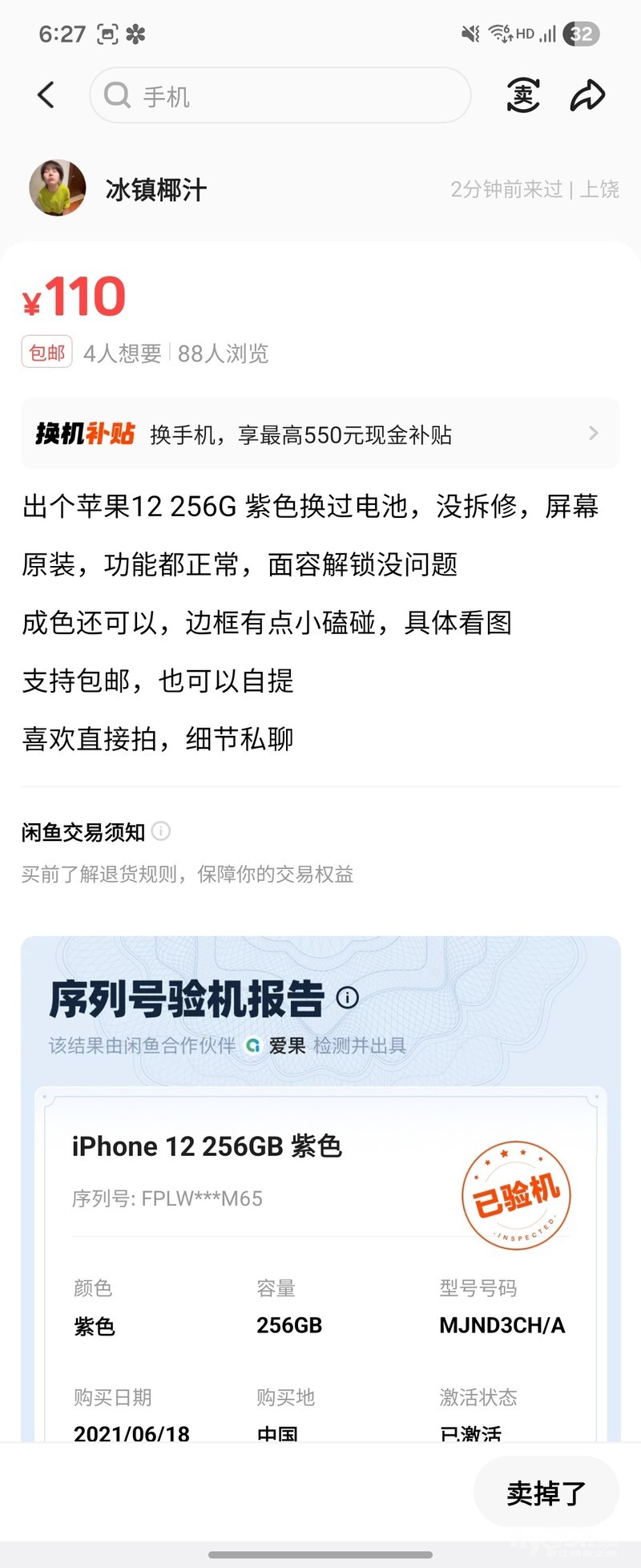This screenshot has width=641, height=1568.
Task: View info icon beside 闲鱼交易须知
Action: [x=161, y=831]
